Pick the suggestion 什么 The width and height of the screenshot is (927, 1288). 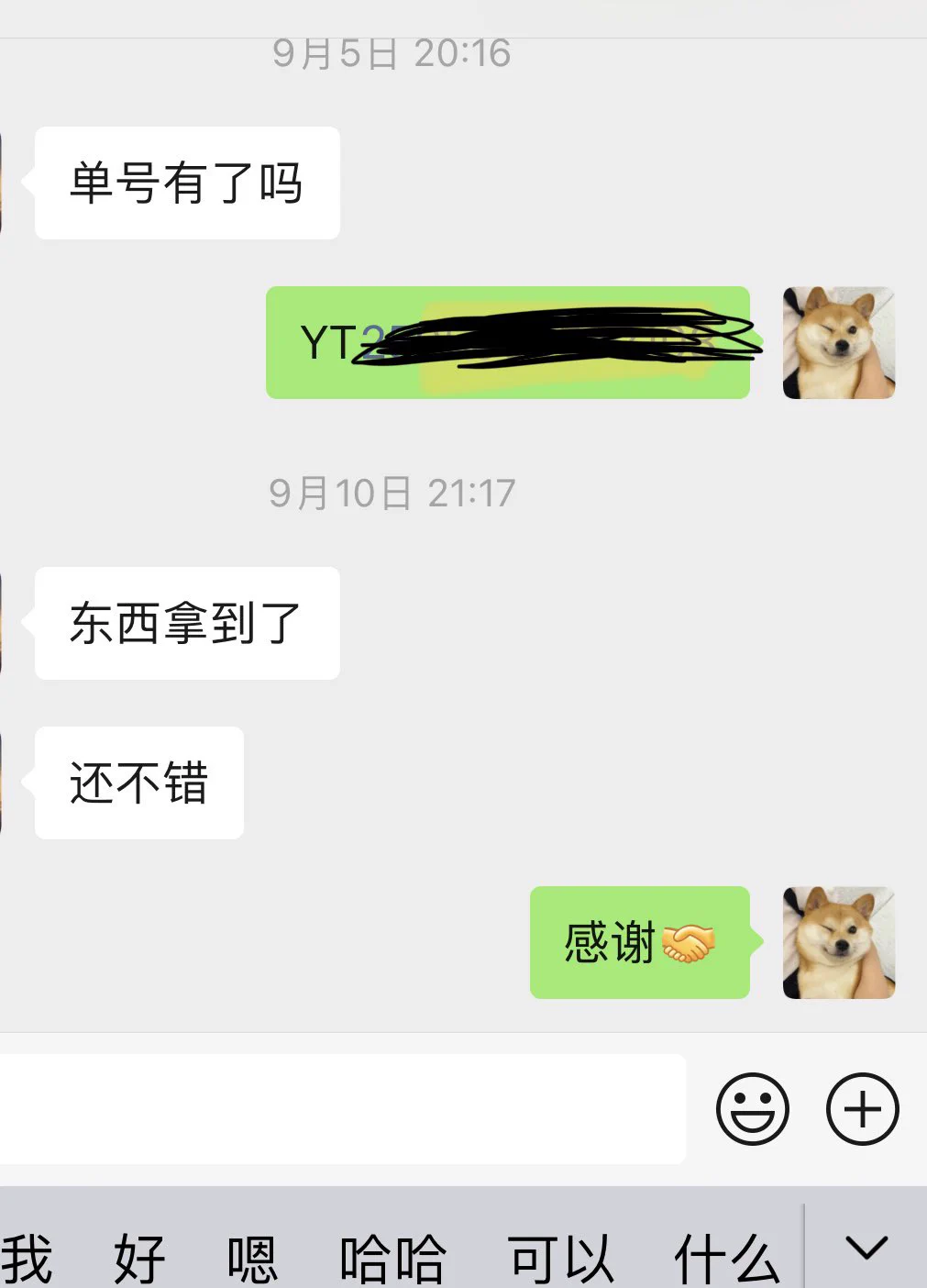(x=726, y=1258)
